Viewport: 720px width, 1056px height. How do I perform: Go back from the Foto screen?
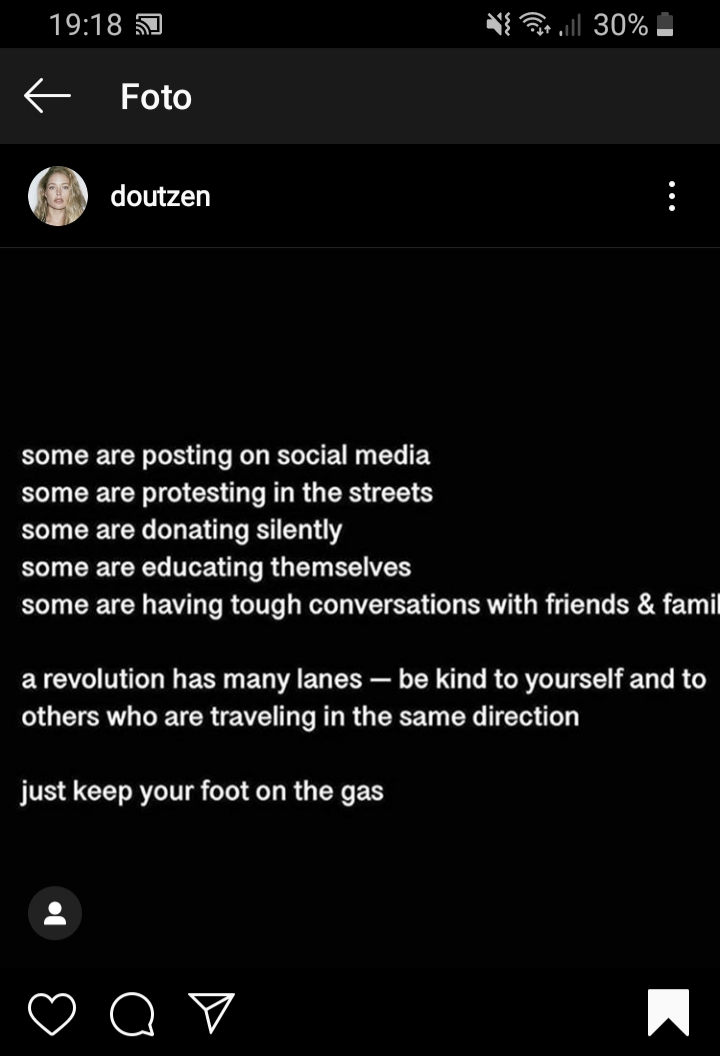tap(47, 96)
